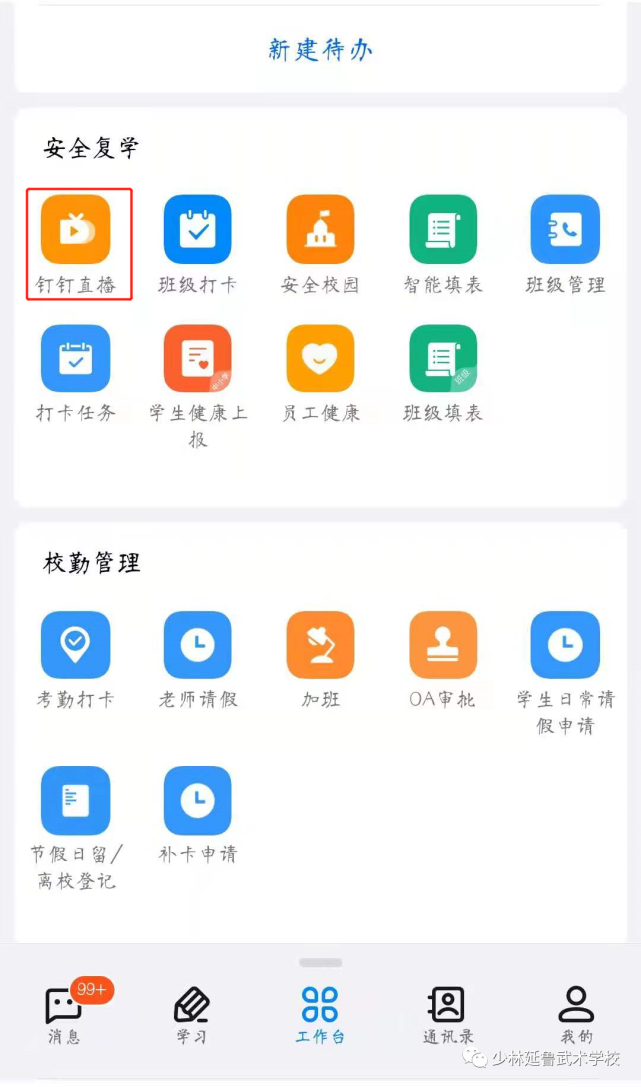Tap the 新建待办 button
This screenshot has height=1087, width=641.
coord(320,49)
